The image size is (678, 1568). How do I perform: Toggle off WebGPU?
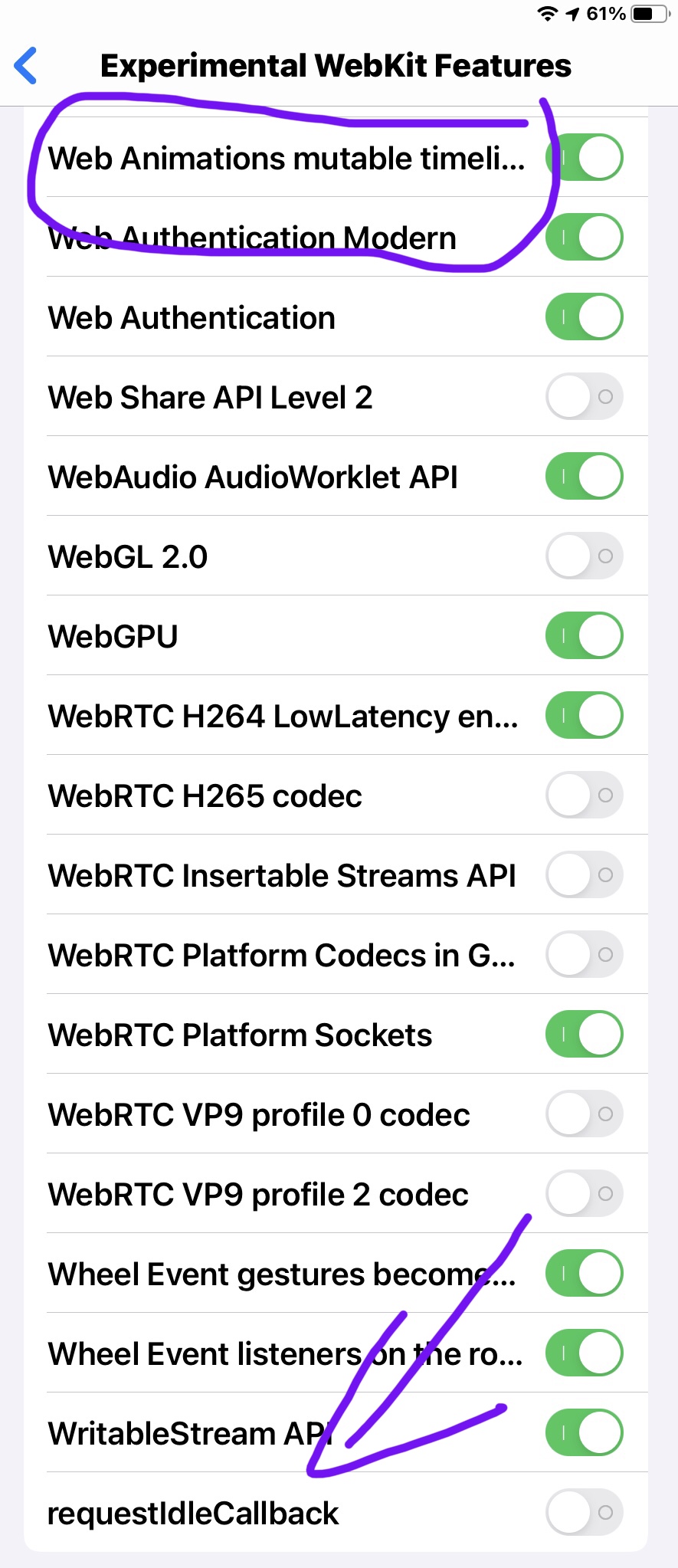click(x=584, y=636)
